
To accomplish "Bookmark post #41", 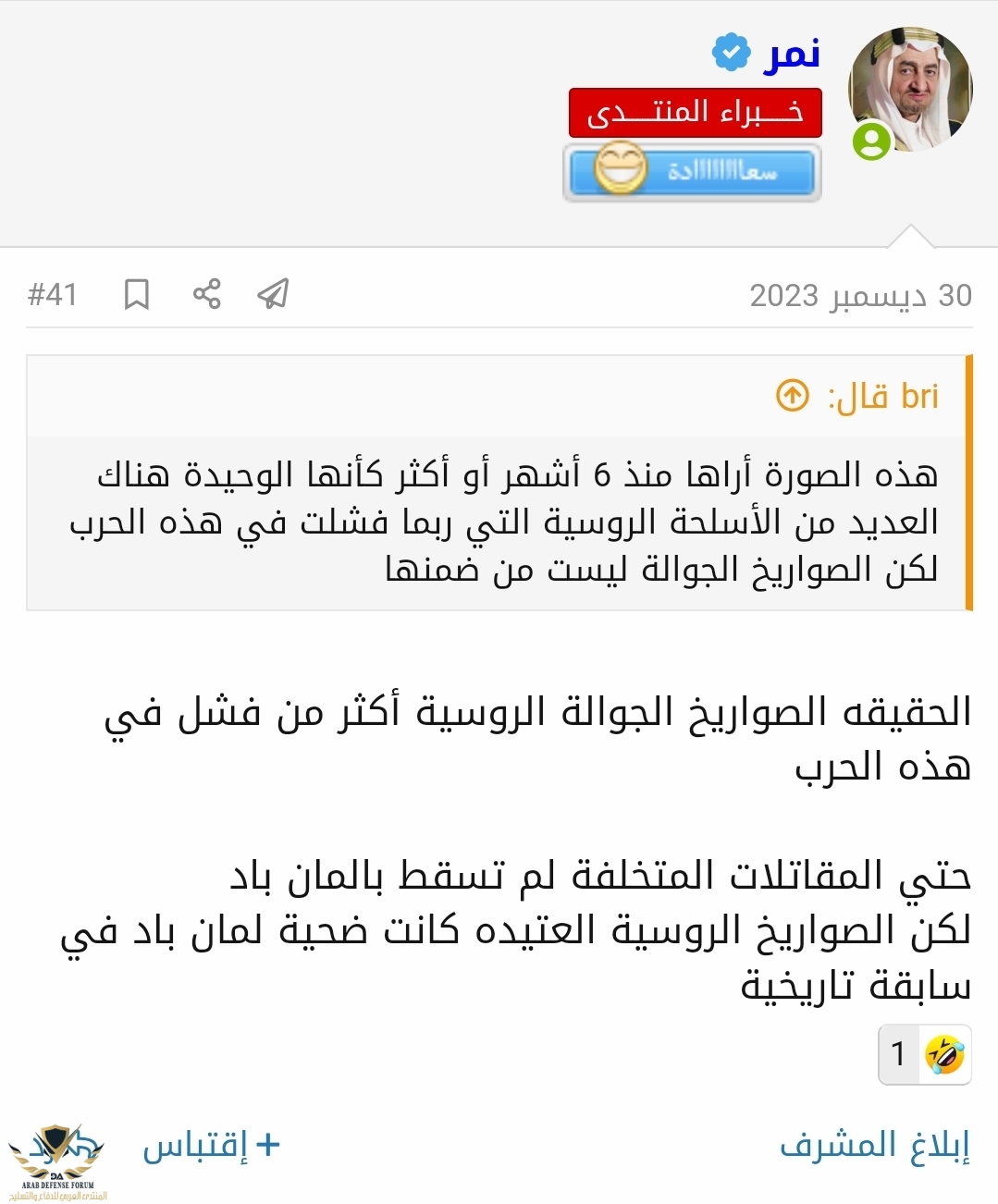I will 137,295.
